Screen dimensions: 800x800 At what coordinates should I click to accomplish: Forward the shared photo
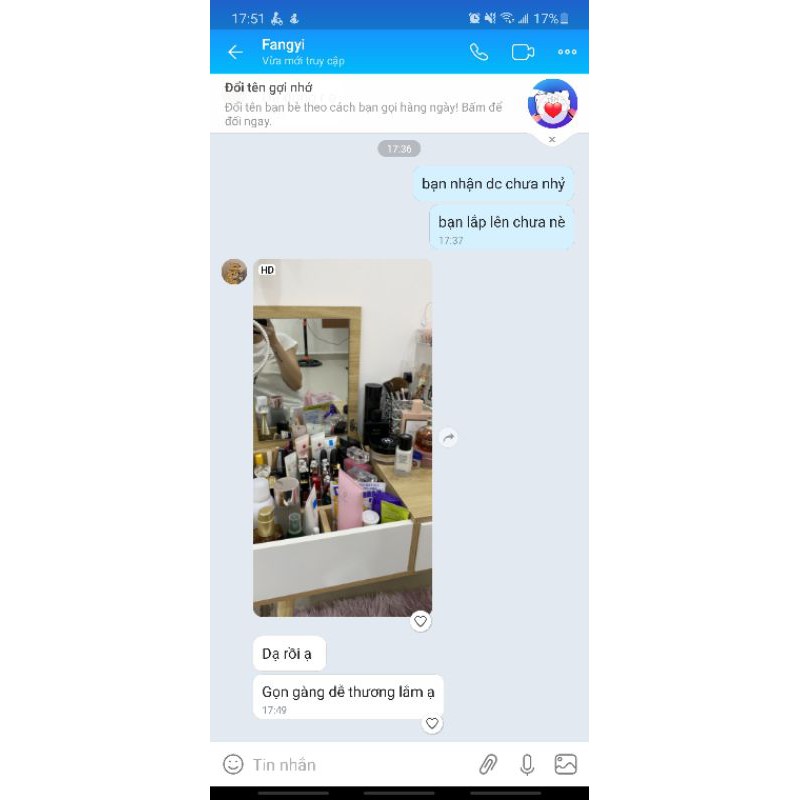click(x=448, y=437)
